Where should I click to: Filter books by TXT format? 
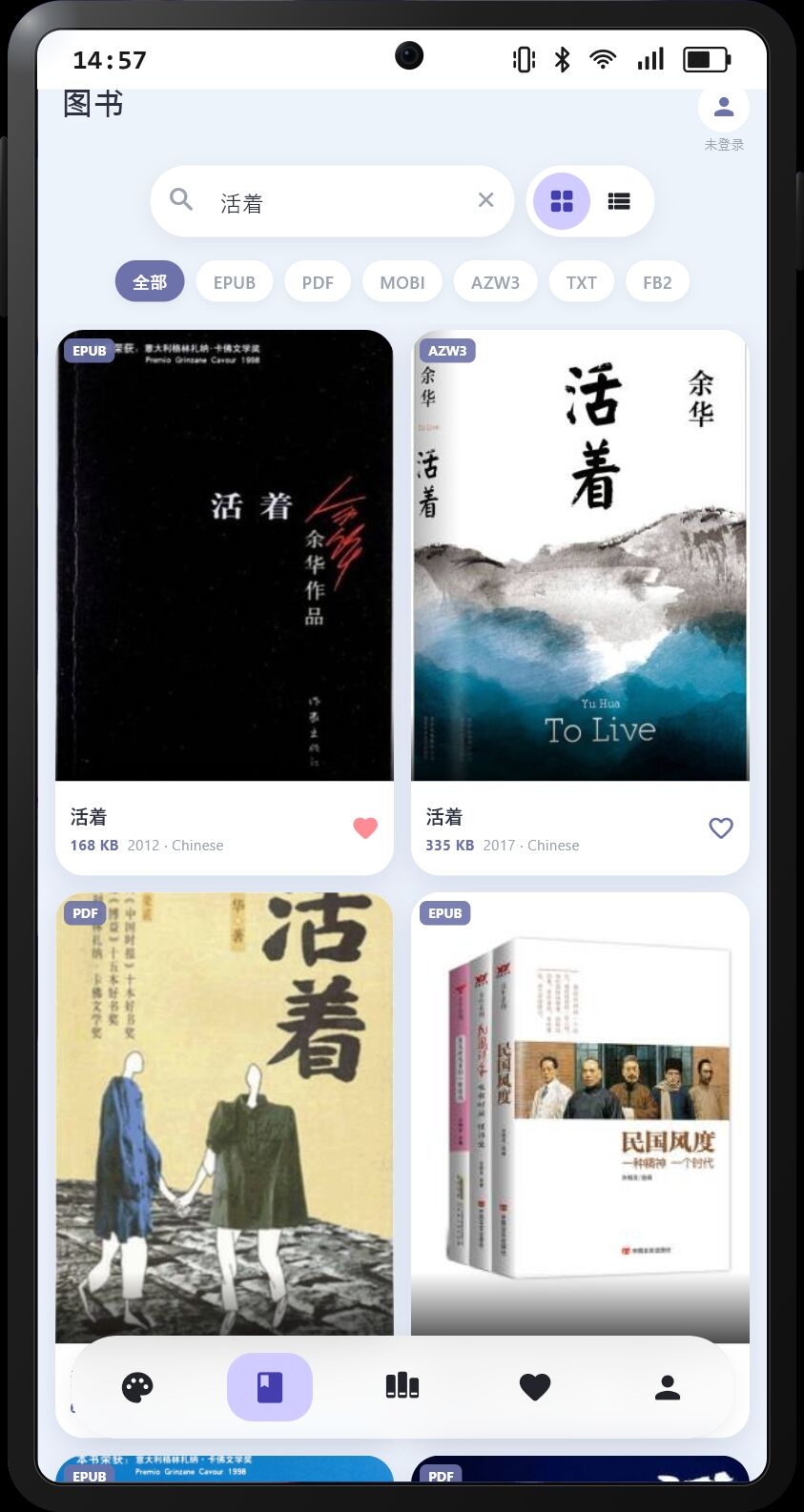[x=582, y=282]
